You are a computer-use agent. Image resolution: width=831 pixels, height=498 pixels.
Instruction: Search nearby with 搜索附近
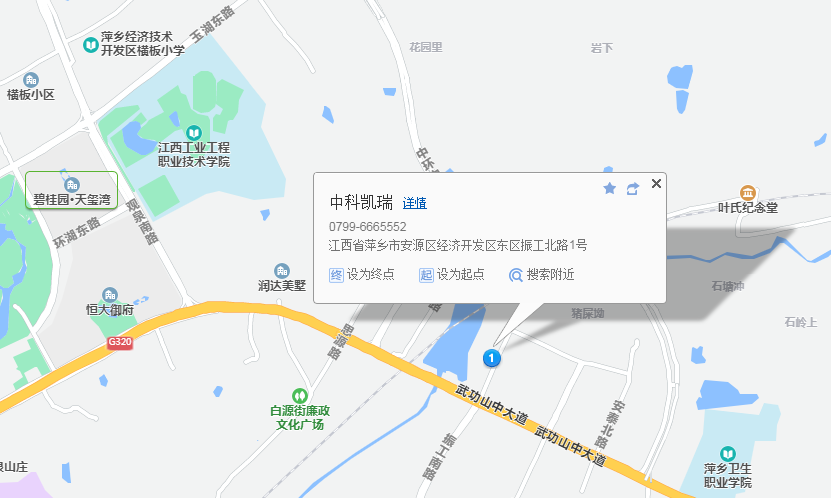541,274
